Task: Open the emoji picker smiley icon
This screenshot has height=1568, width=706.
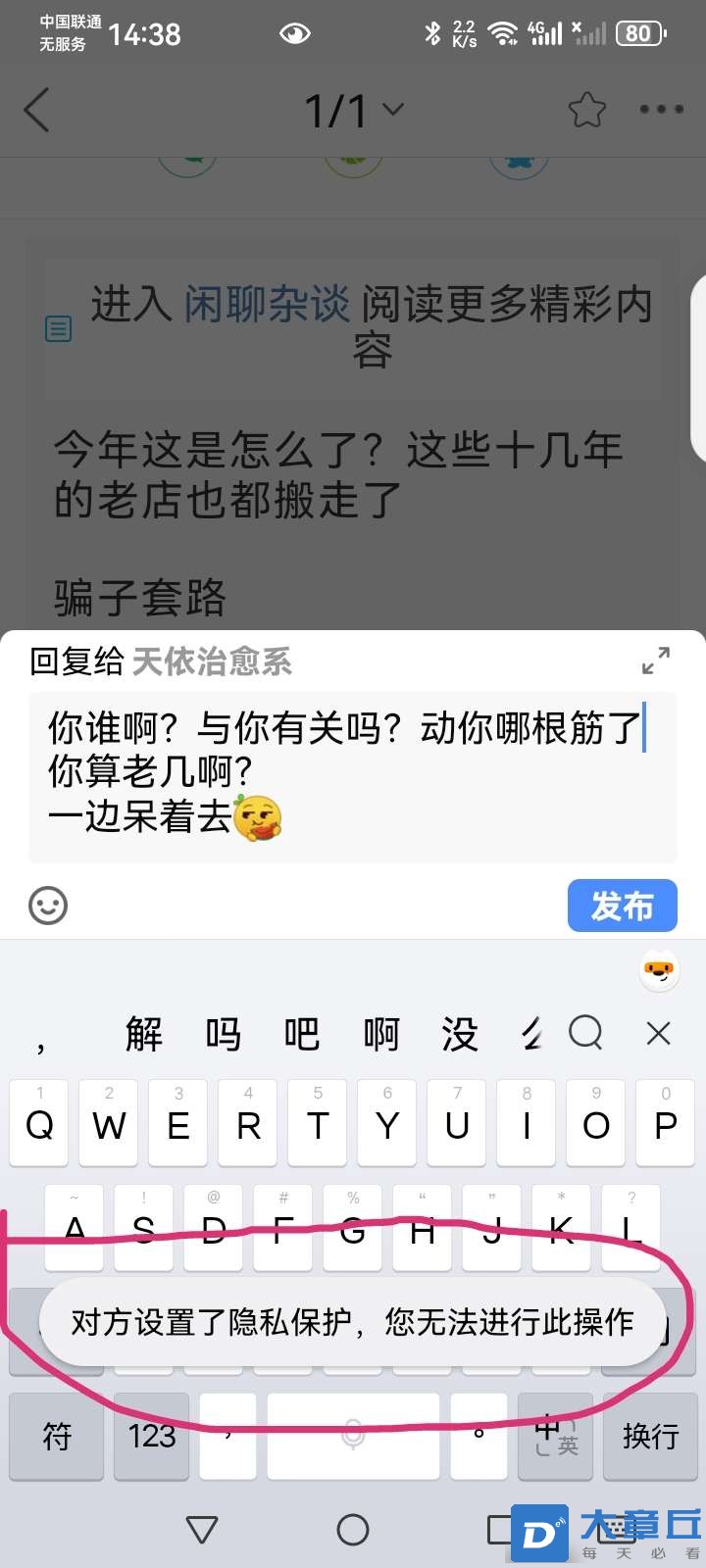Action: pos(48,906)
